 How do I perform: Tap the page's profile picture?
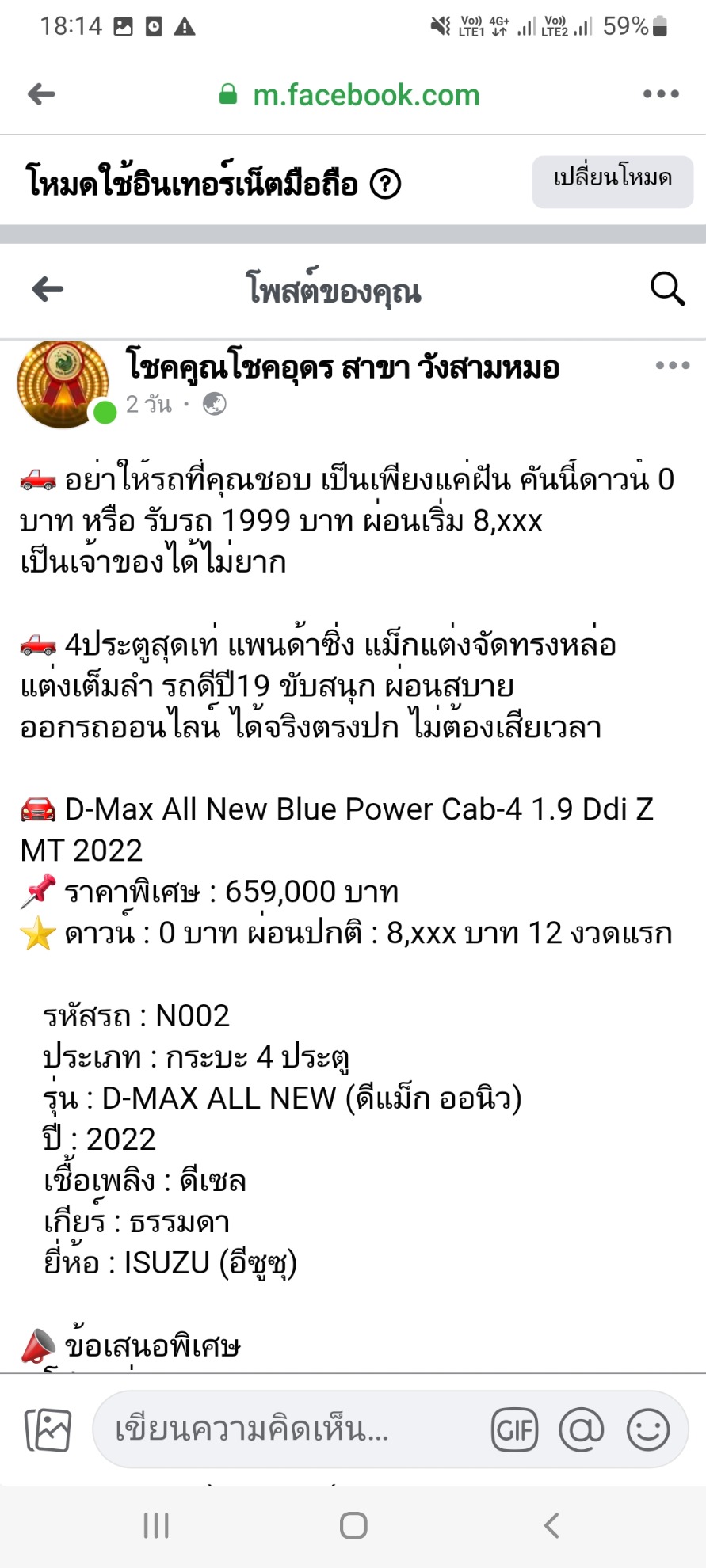(63, 385)
